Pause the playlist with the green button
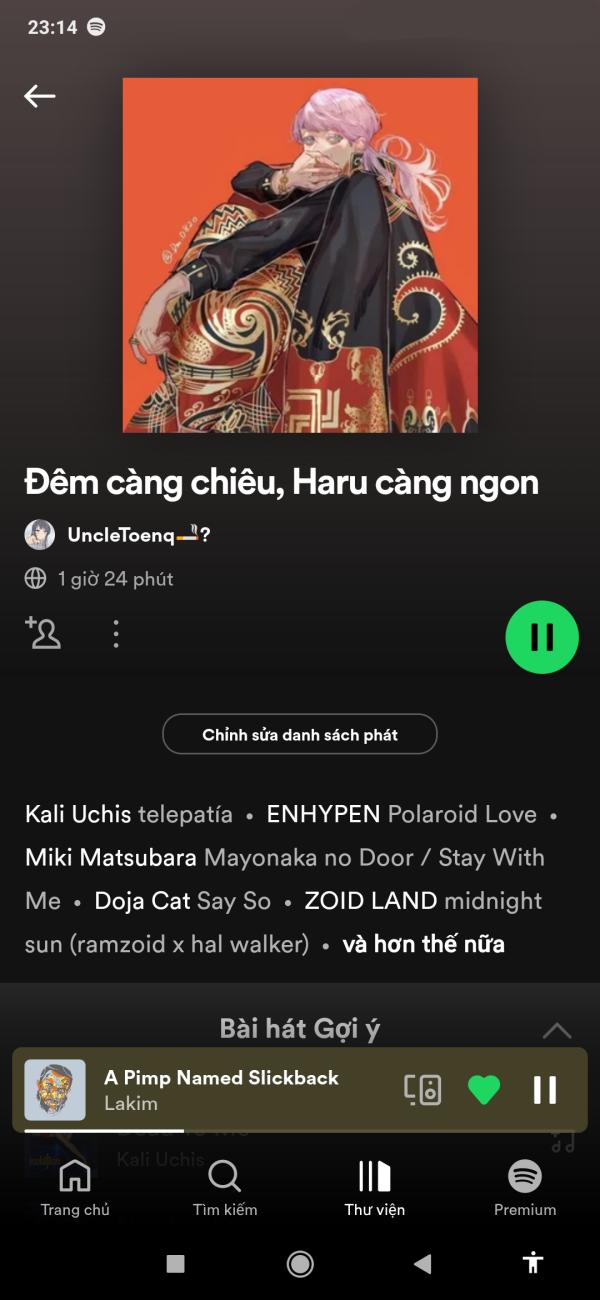Screen dimensions: 600x1300 [x=542, y=637]
